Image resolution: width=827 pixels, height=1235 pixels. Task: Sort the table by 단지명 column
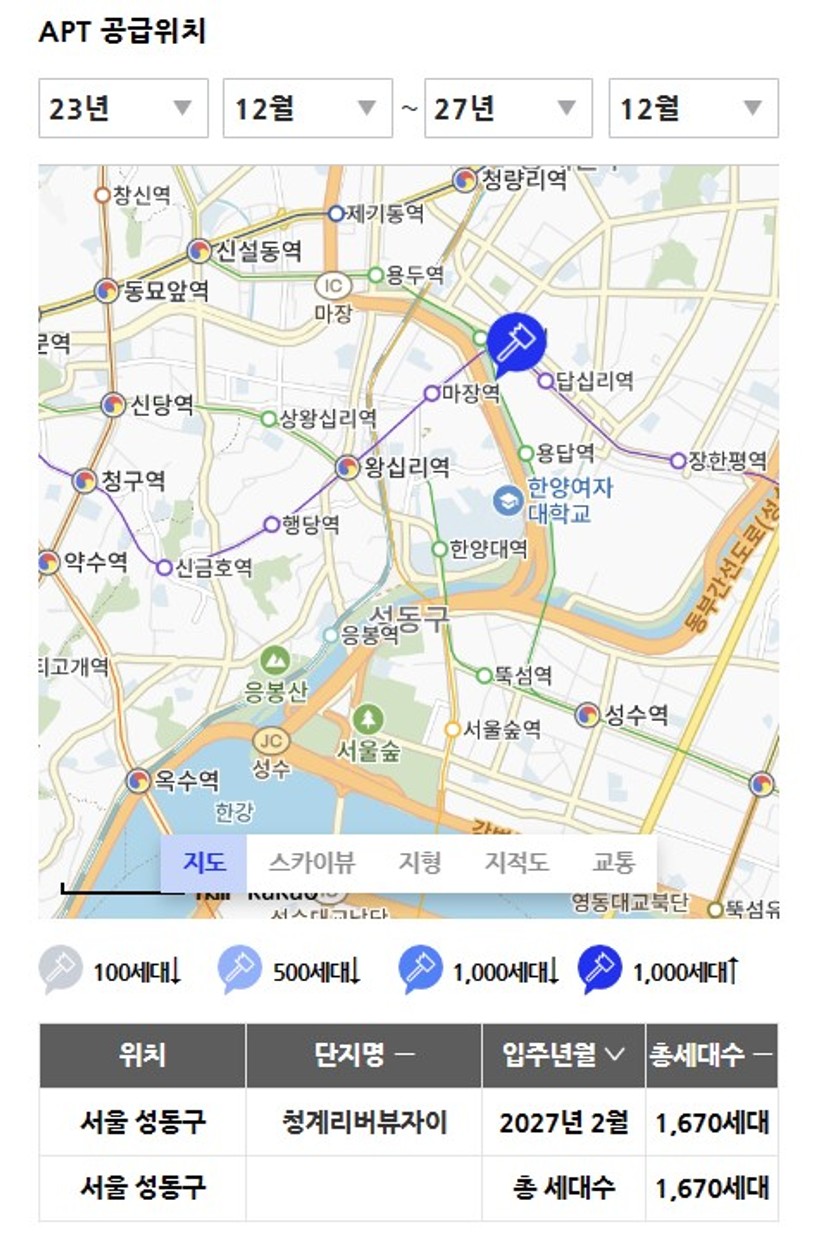pyautogui.click(x=364, y=1054)
